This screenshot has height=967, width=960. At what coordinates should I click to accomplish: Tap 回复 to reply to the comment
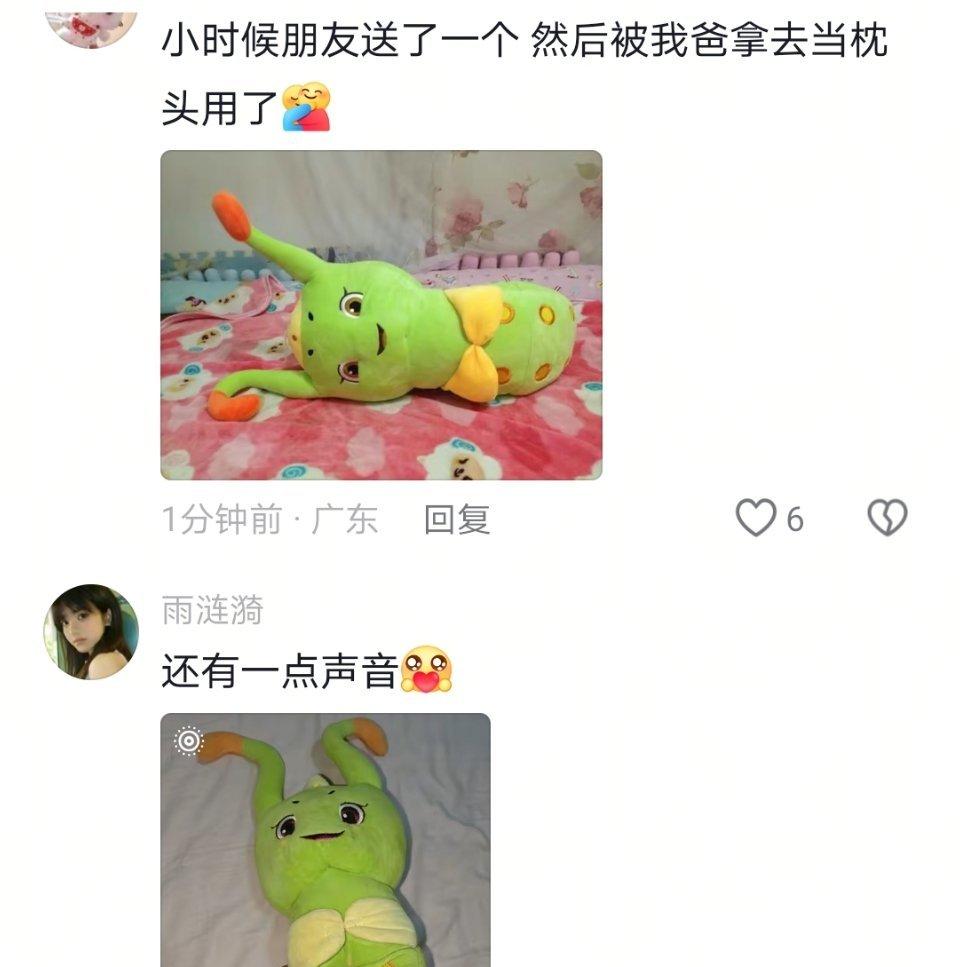[457, 519]
